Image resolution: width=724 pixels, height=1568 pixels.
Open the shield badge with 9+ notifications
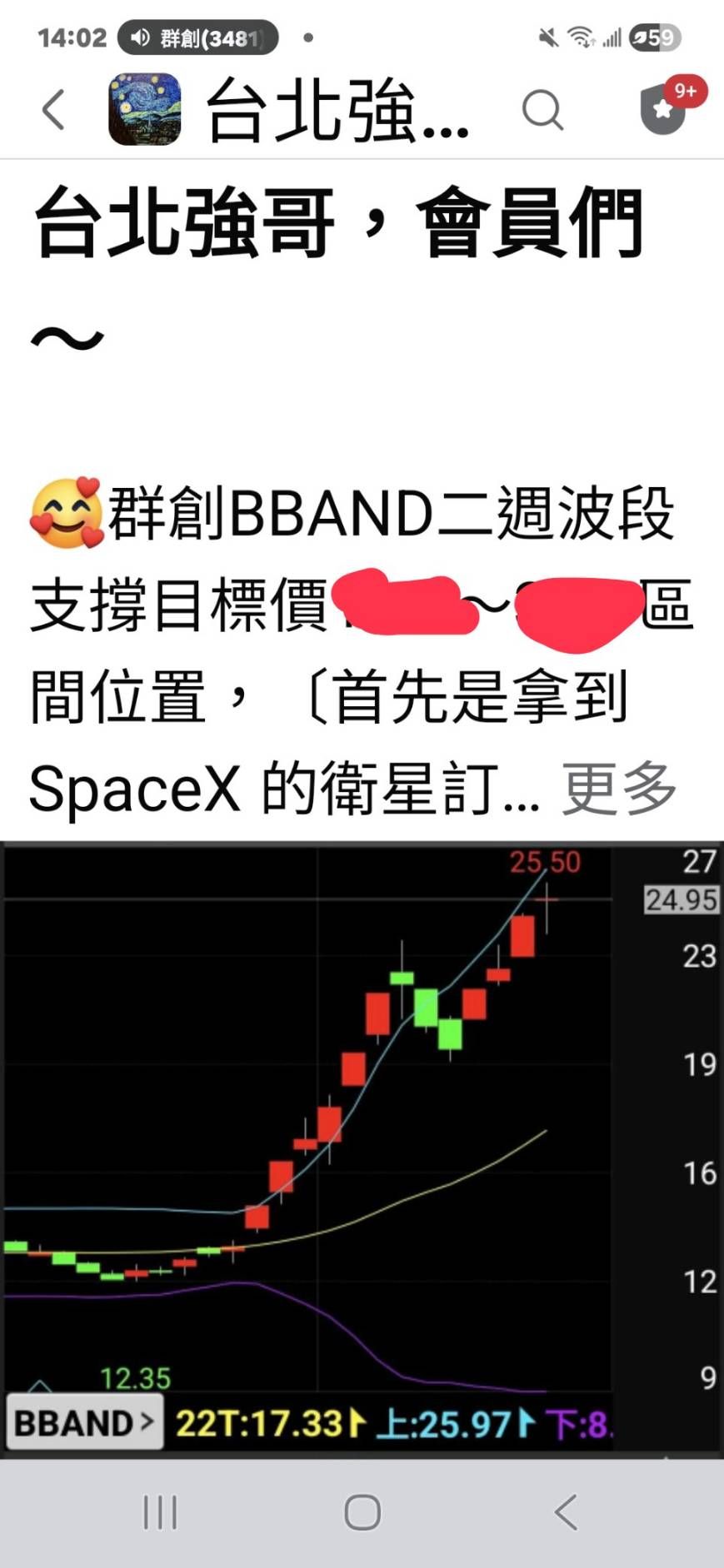[x=664, y=109]
